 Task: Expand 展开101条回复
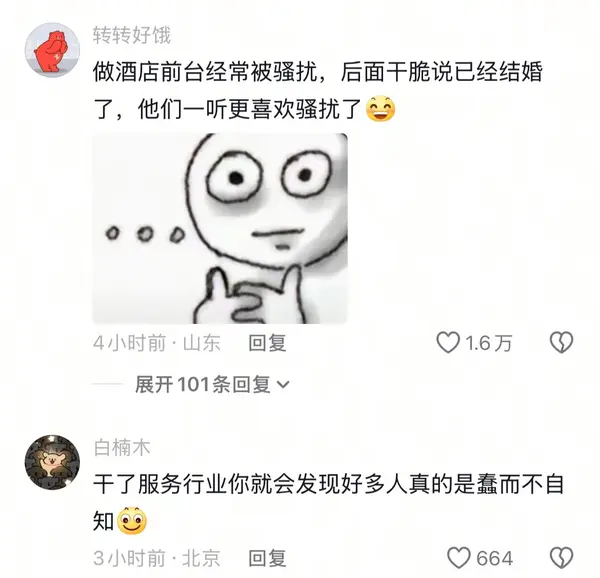coord(212,384)
